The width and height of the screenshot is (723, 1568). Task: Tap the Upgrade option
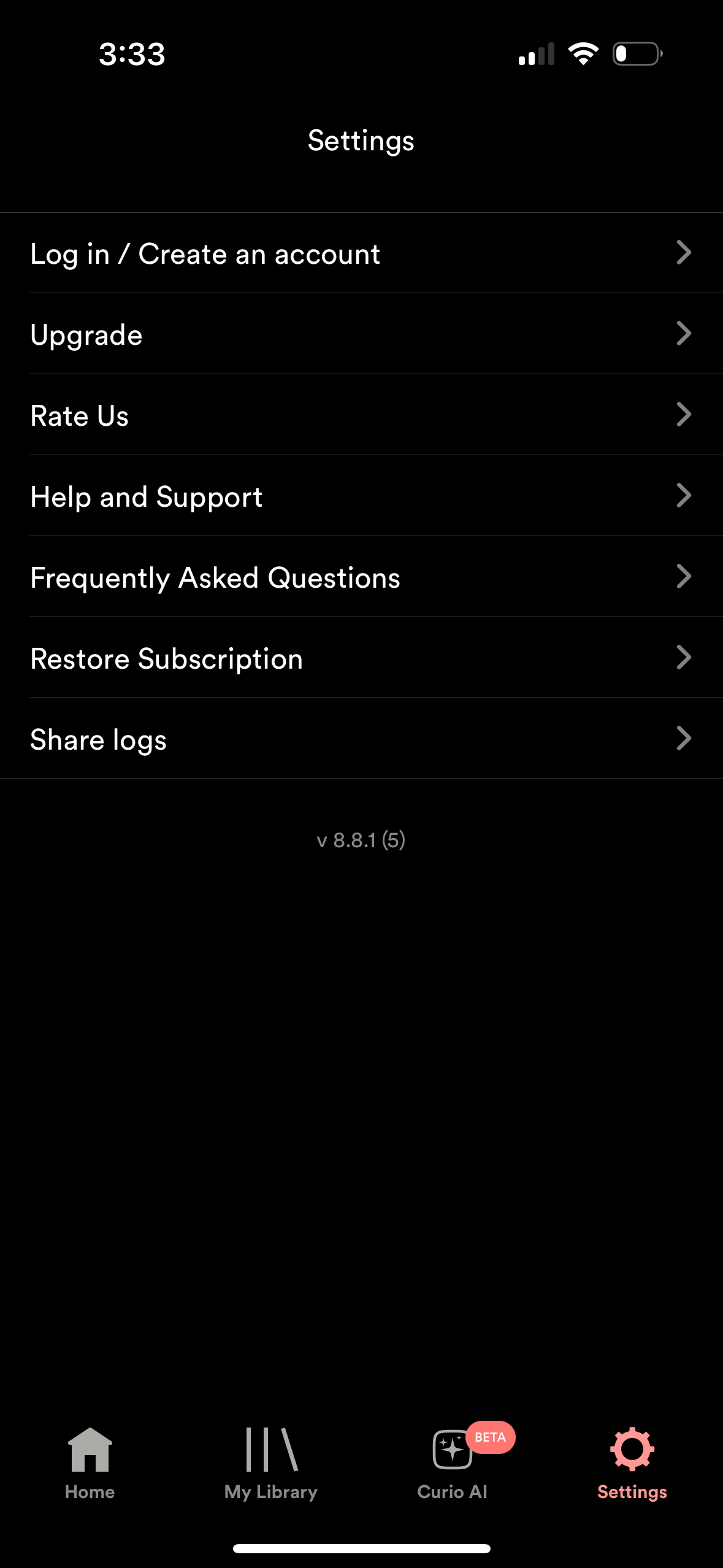coord(245,334)
